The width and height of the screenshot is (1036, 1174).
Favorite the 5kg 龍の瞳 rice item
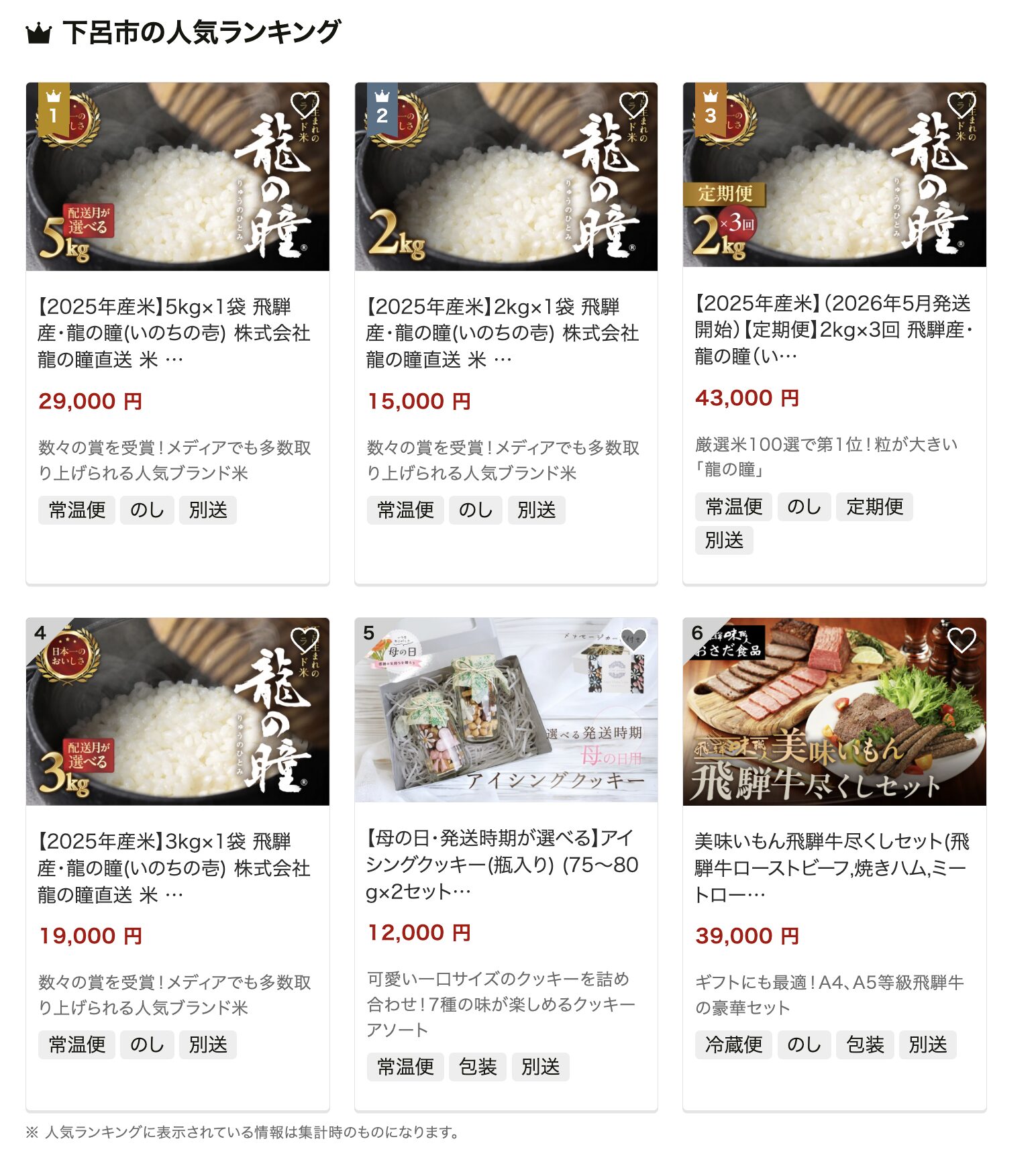(x=304, y=105)
